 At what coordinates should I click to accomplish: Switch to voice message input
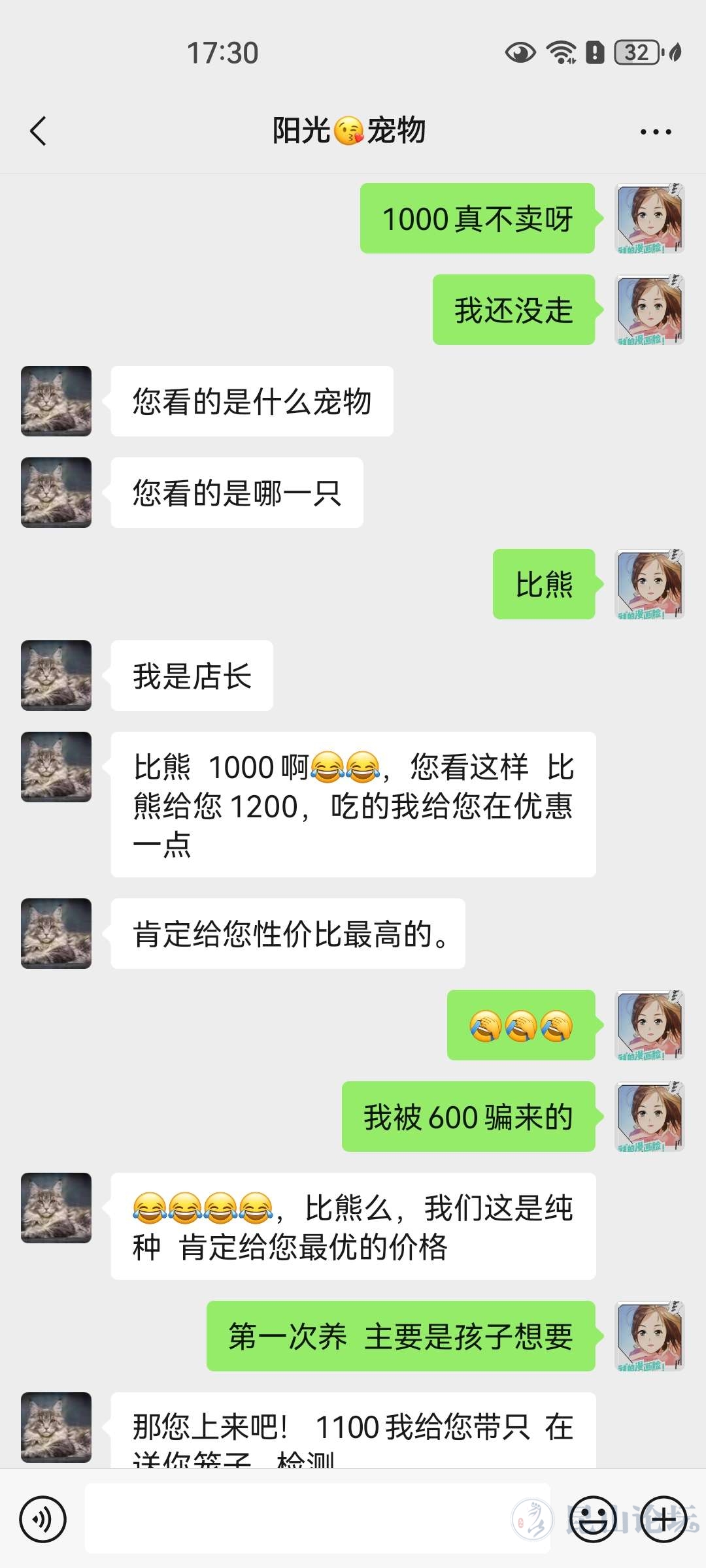[43, 1519]
